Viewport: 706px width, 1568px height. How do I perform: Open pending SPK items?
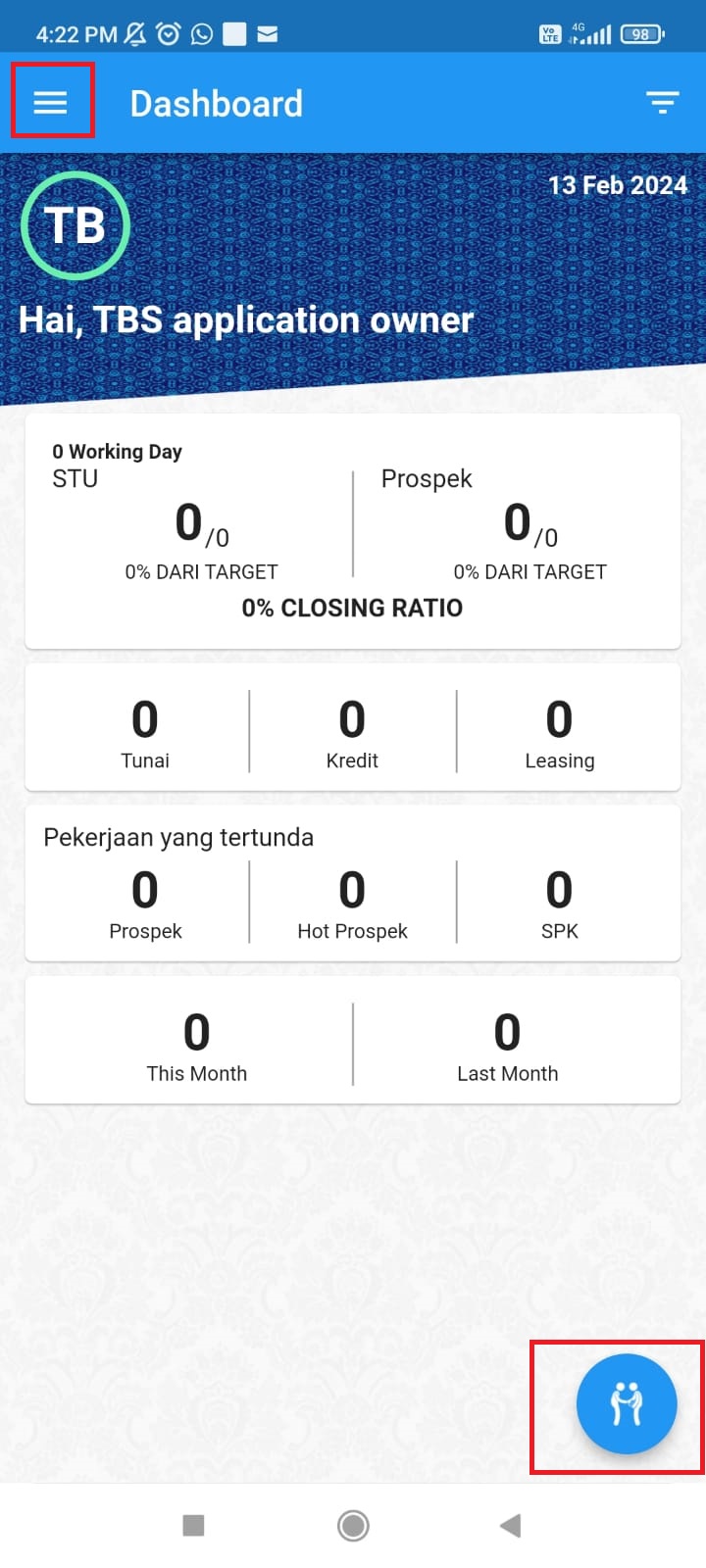[x=559, y=903]
